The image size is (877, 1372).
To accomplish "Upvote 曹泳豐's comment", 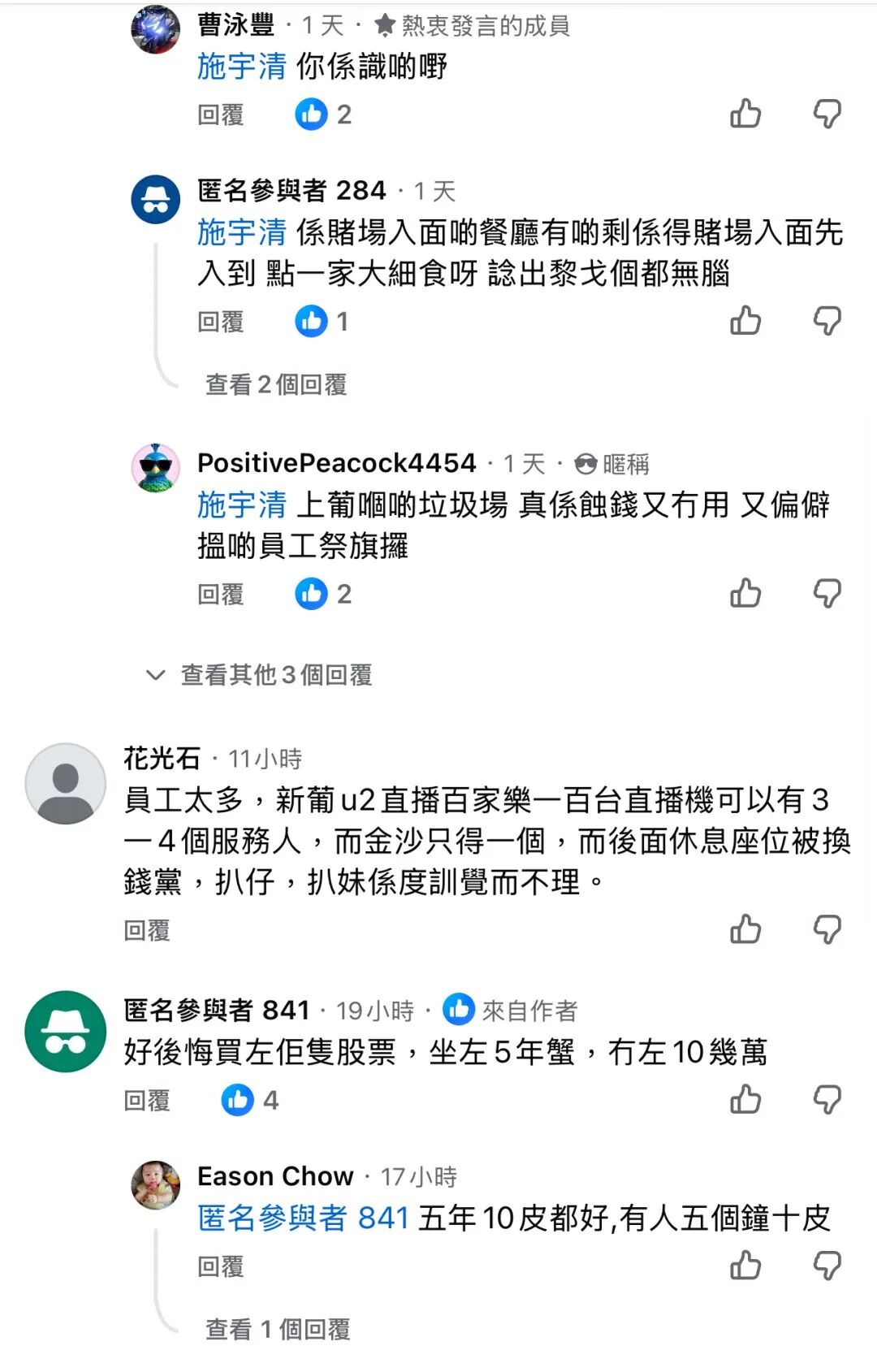I will pyautogui.click(x=745, y=114).
